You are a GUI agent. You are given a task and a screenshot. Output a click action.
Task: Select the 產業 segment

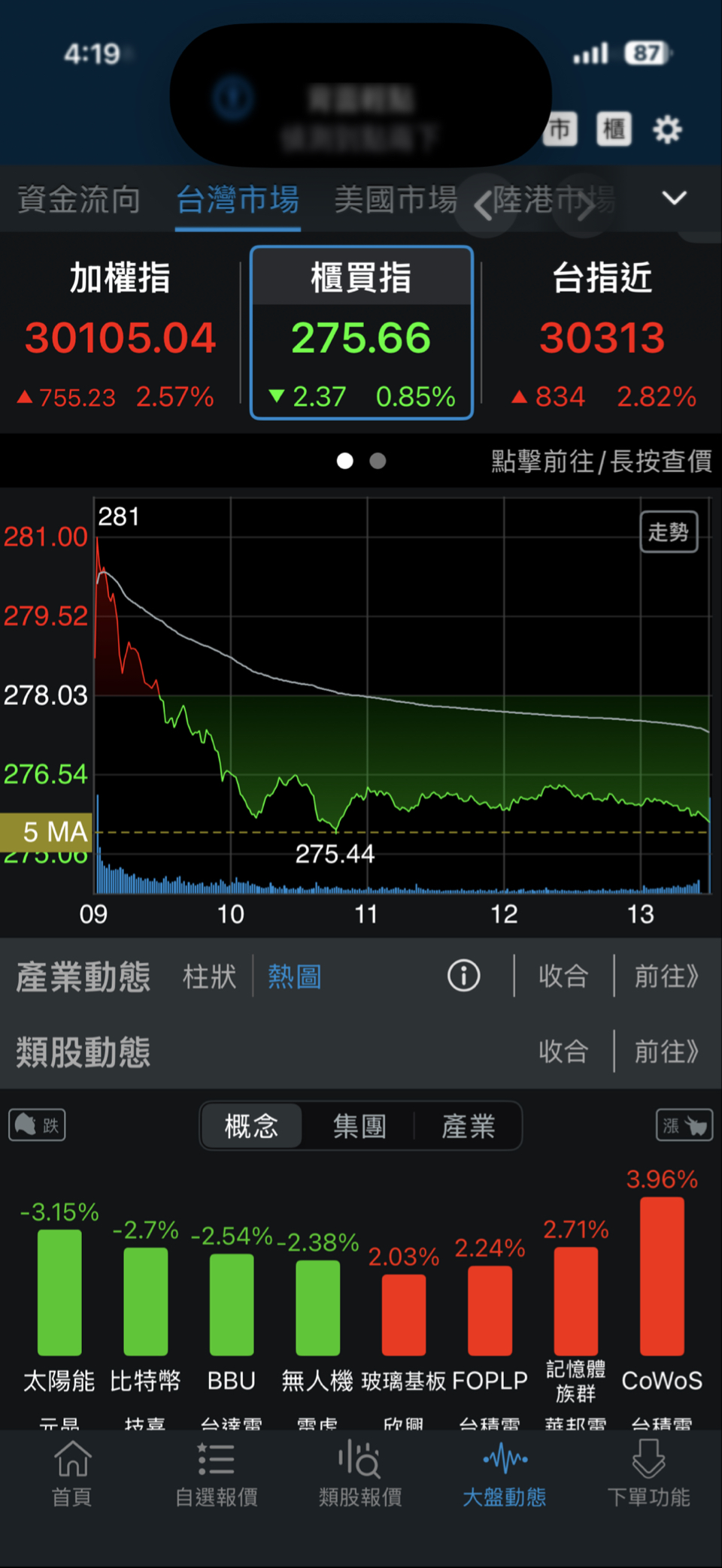(x=468, y=1126)
